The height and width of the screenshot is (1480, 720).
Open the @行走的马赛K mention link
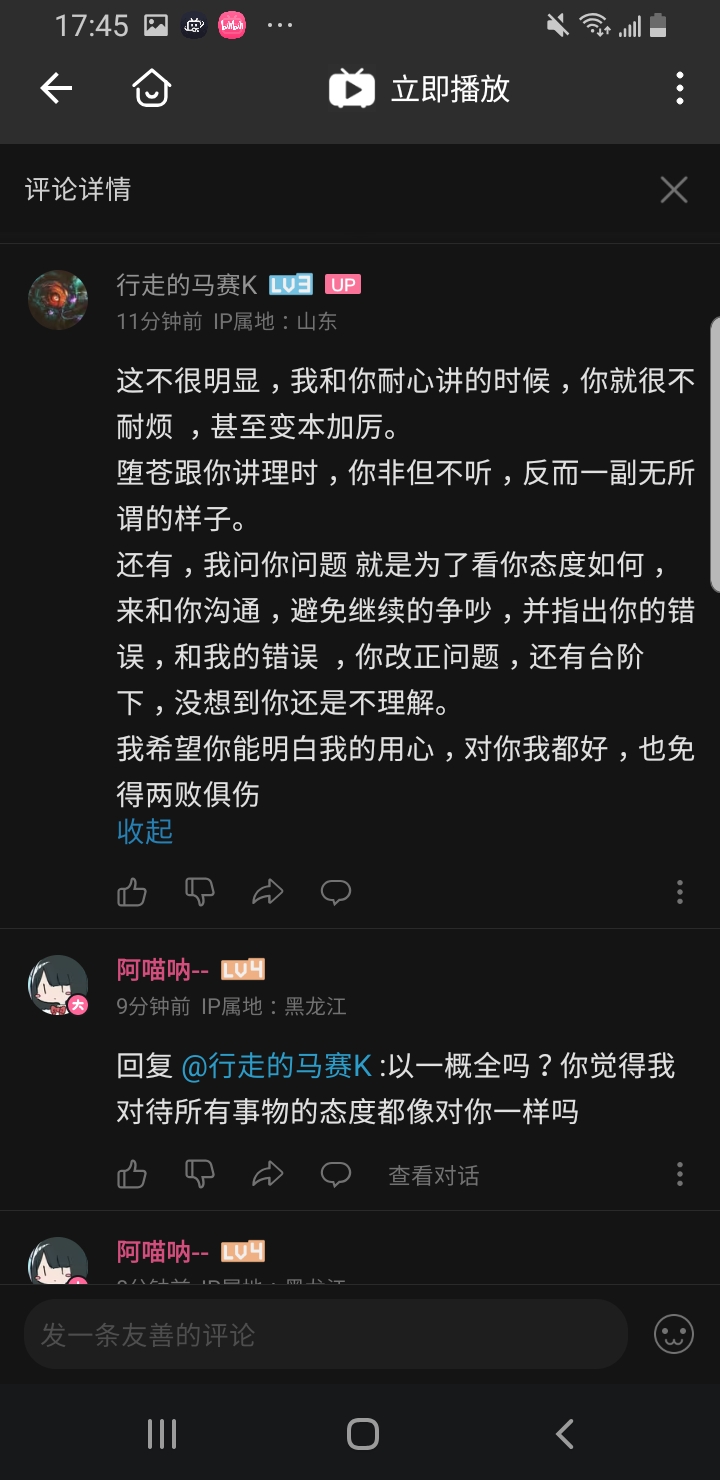pos(277,1066)
